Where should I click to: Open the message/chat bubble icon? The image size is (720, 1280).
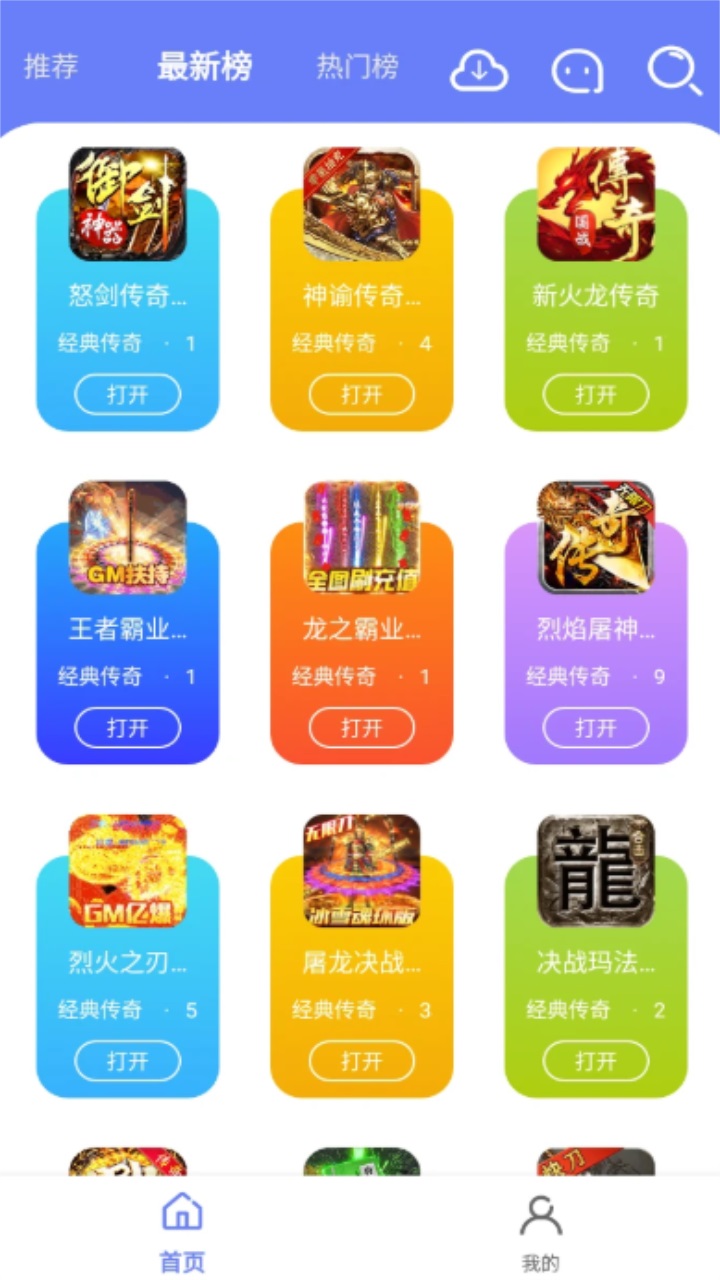(578, 70)
